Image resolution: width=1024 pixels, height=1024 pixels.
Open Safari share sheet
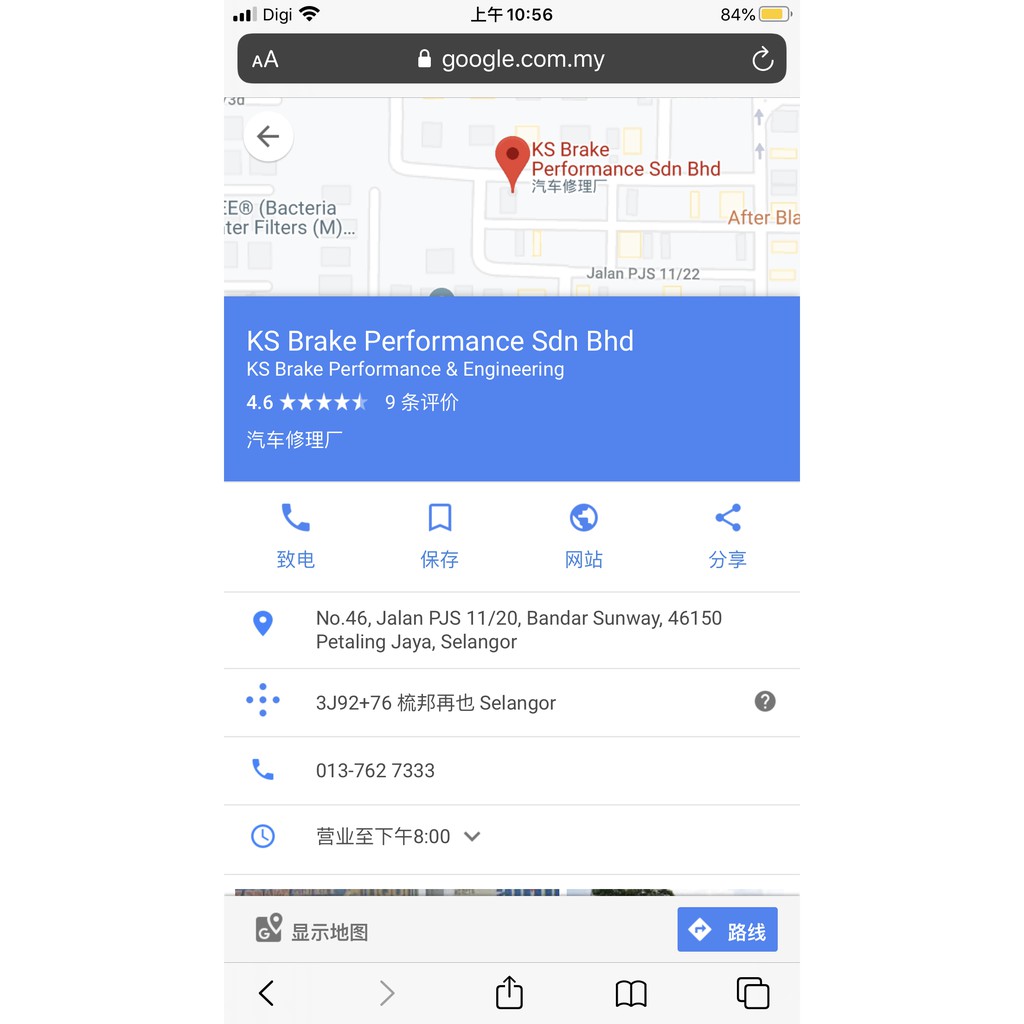(509, 993)
